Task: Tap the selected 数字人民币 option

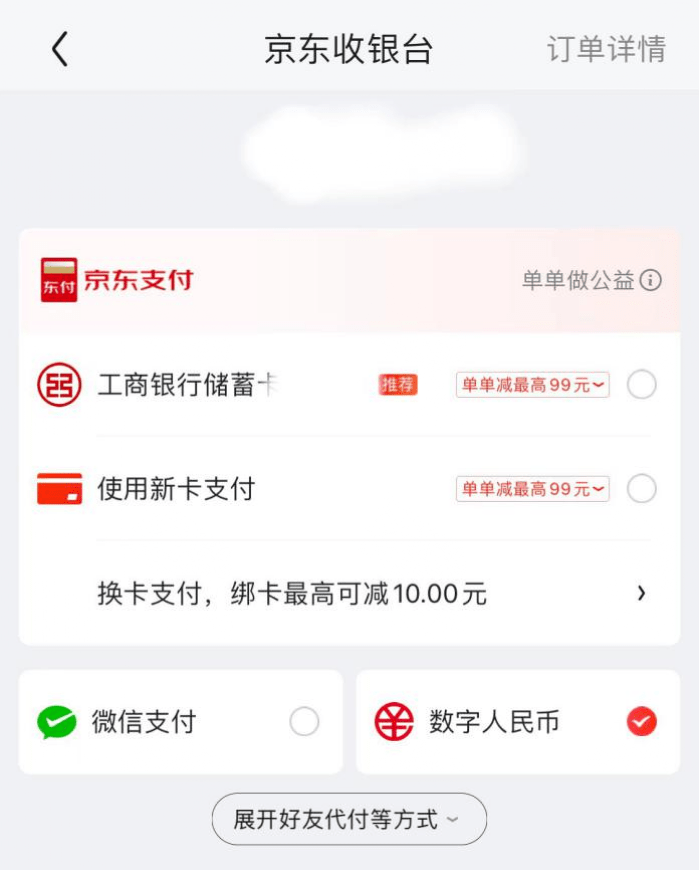Action: point(641,721)
